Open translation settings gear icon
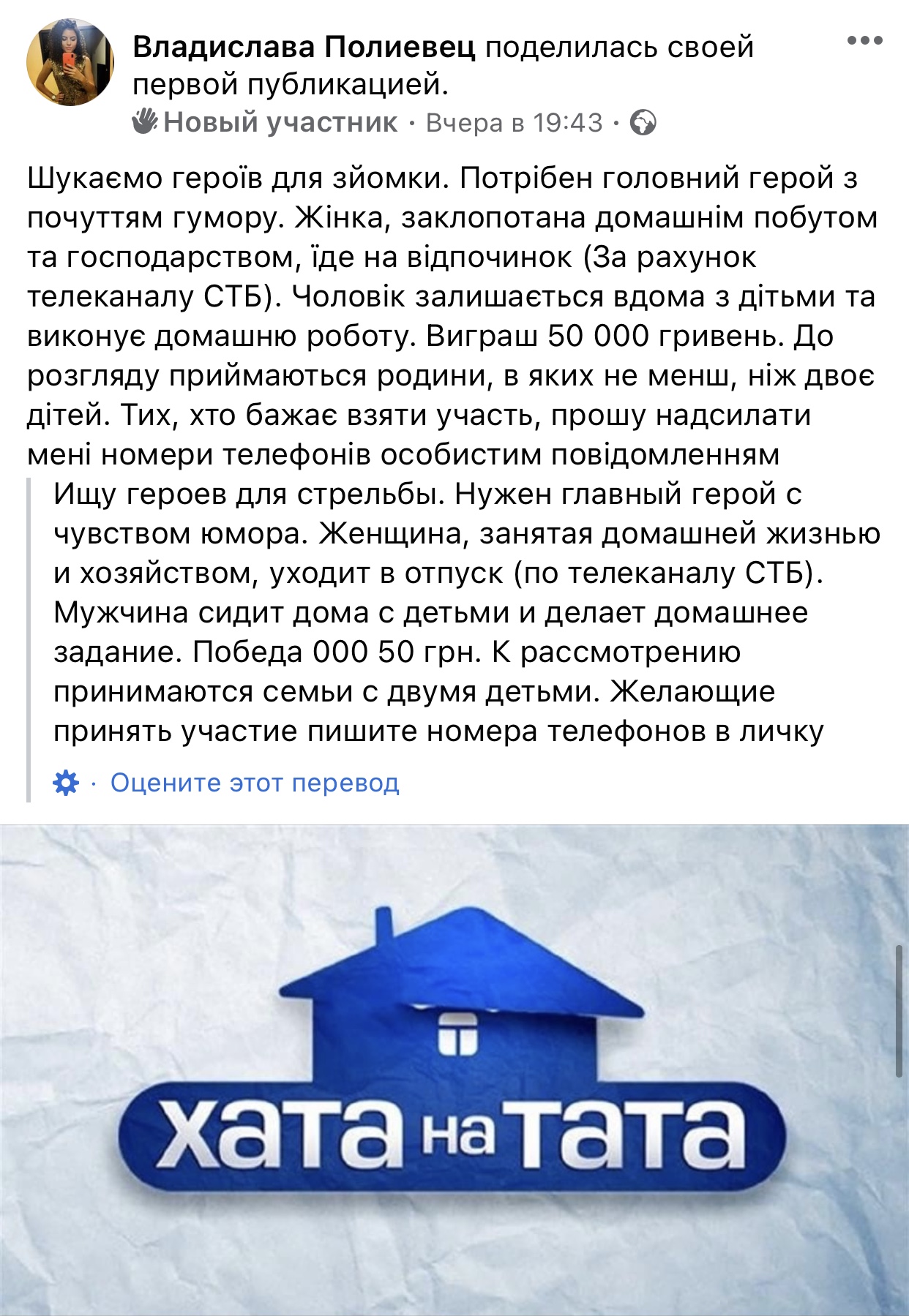Screen dimensions: 909x1316 (x=66, y=783)
